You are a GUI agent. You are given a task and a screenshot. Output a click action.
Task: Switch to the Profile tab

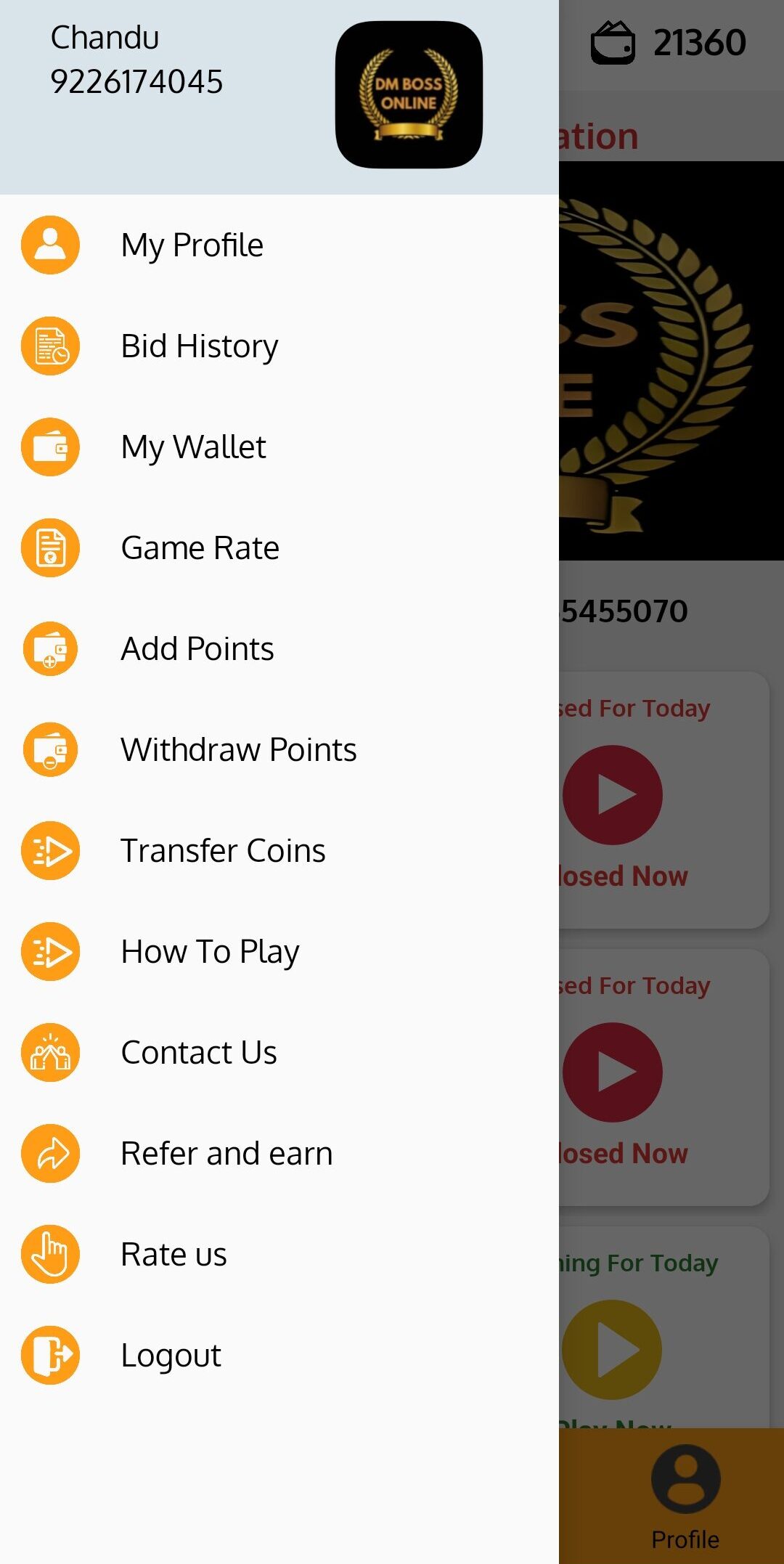(x=685, y=1497)
